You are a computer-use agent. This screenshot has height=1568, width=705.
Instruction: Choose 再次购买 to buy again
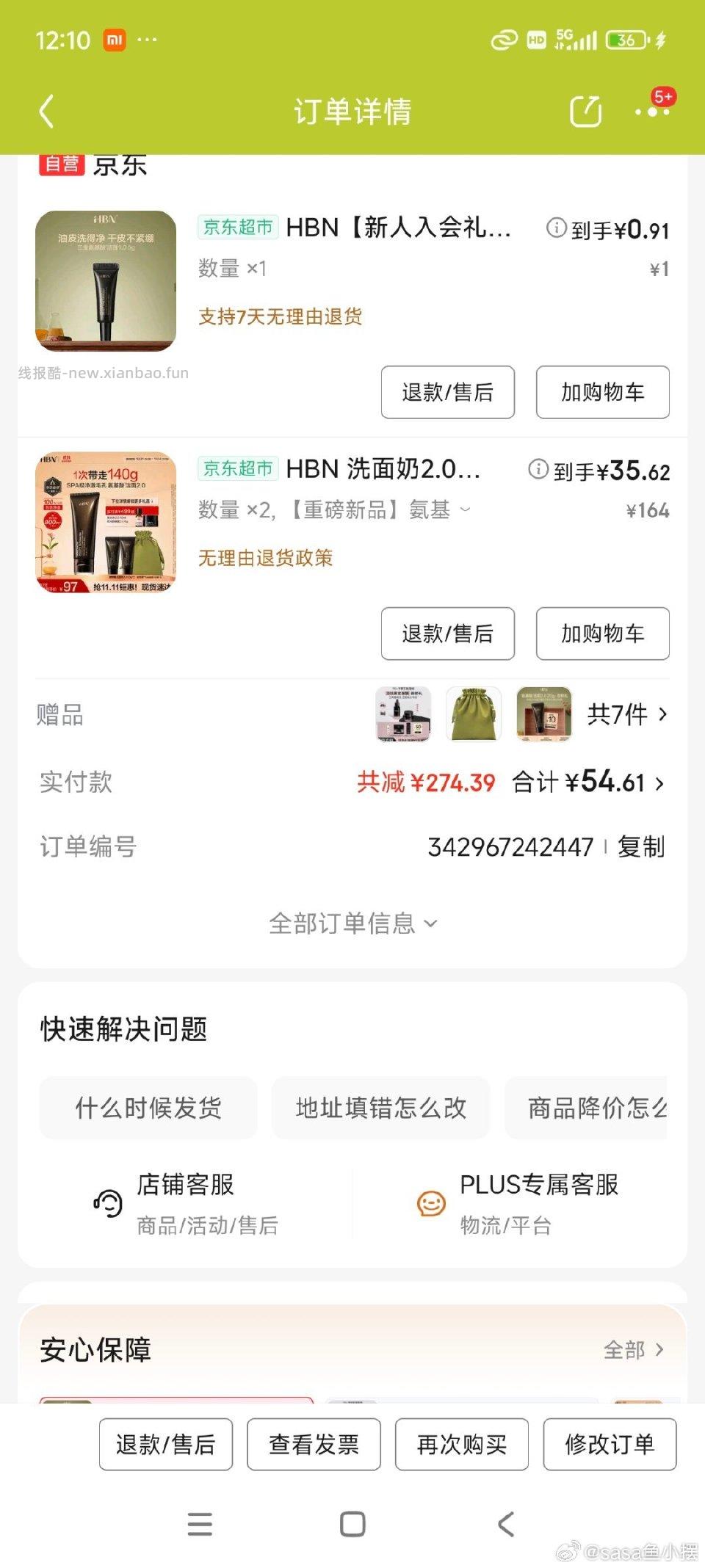tap(461, 1443)
